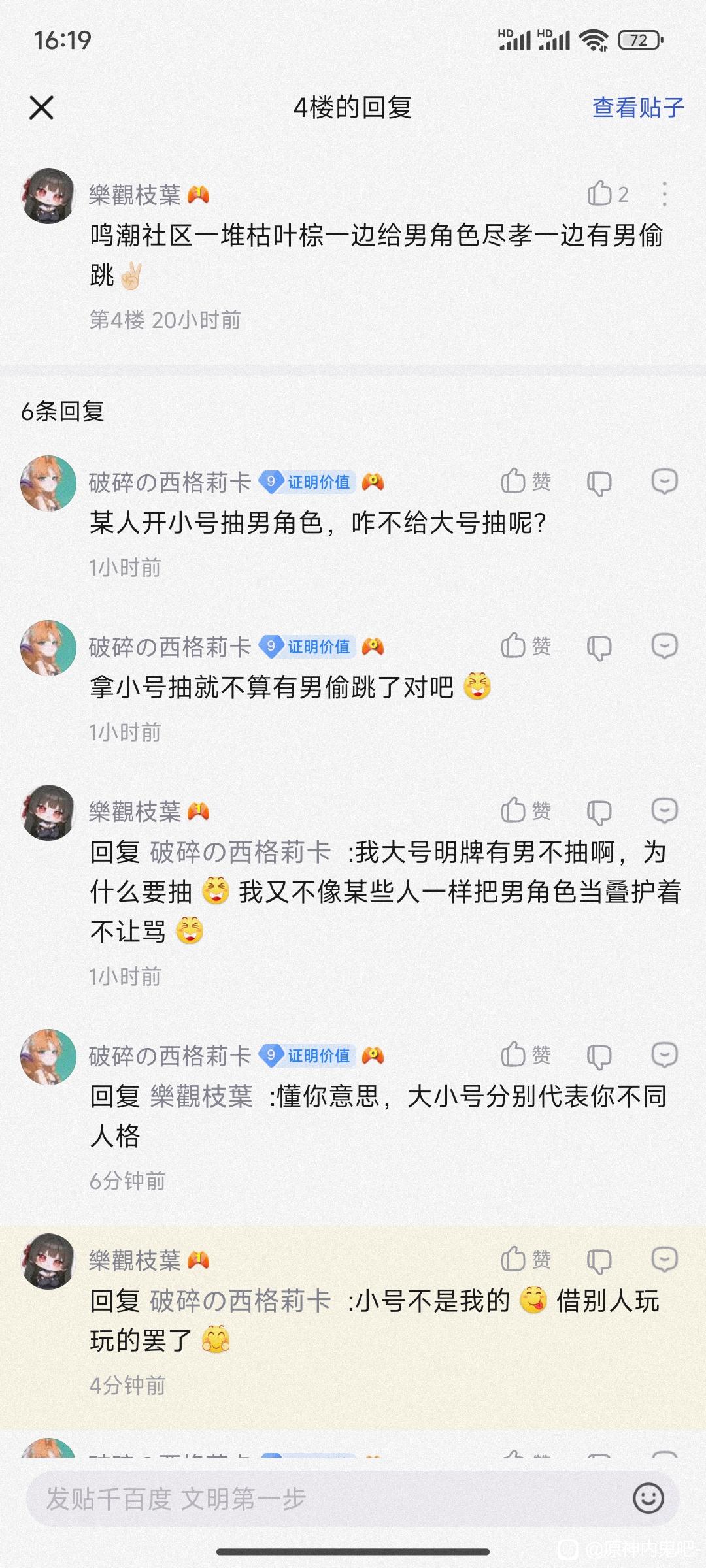Image resolution: width=706 pixels, height=1568 pixels.
Task: Dislike the reply 某人开小号抽男角色
Action: click(x=599, y=483)
